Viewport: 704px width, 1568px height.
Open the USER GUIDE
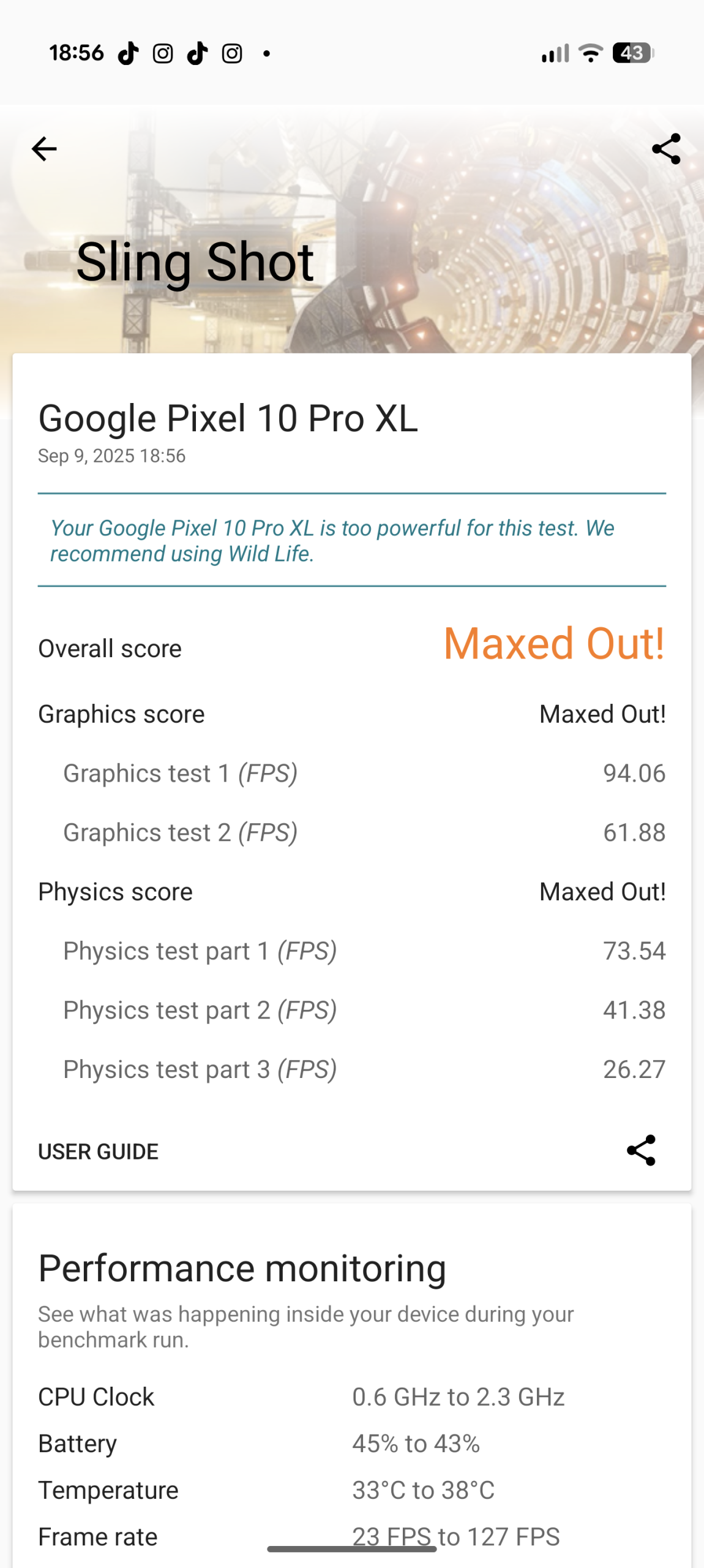98,1151
